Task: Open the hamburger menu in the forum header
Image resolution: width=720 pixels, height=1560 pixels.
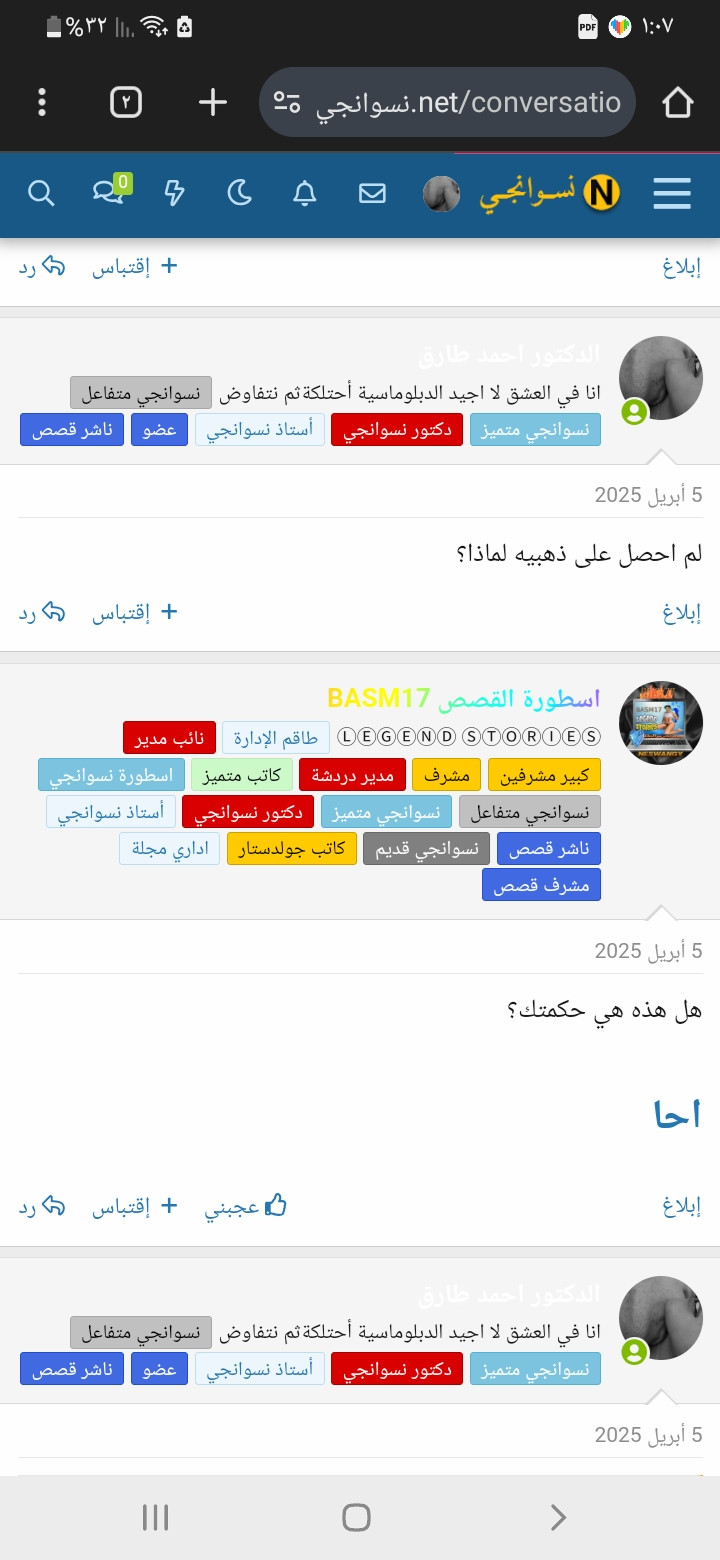Action: click(x=672, y=193)
